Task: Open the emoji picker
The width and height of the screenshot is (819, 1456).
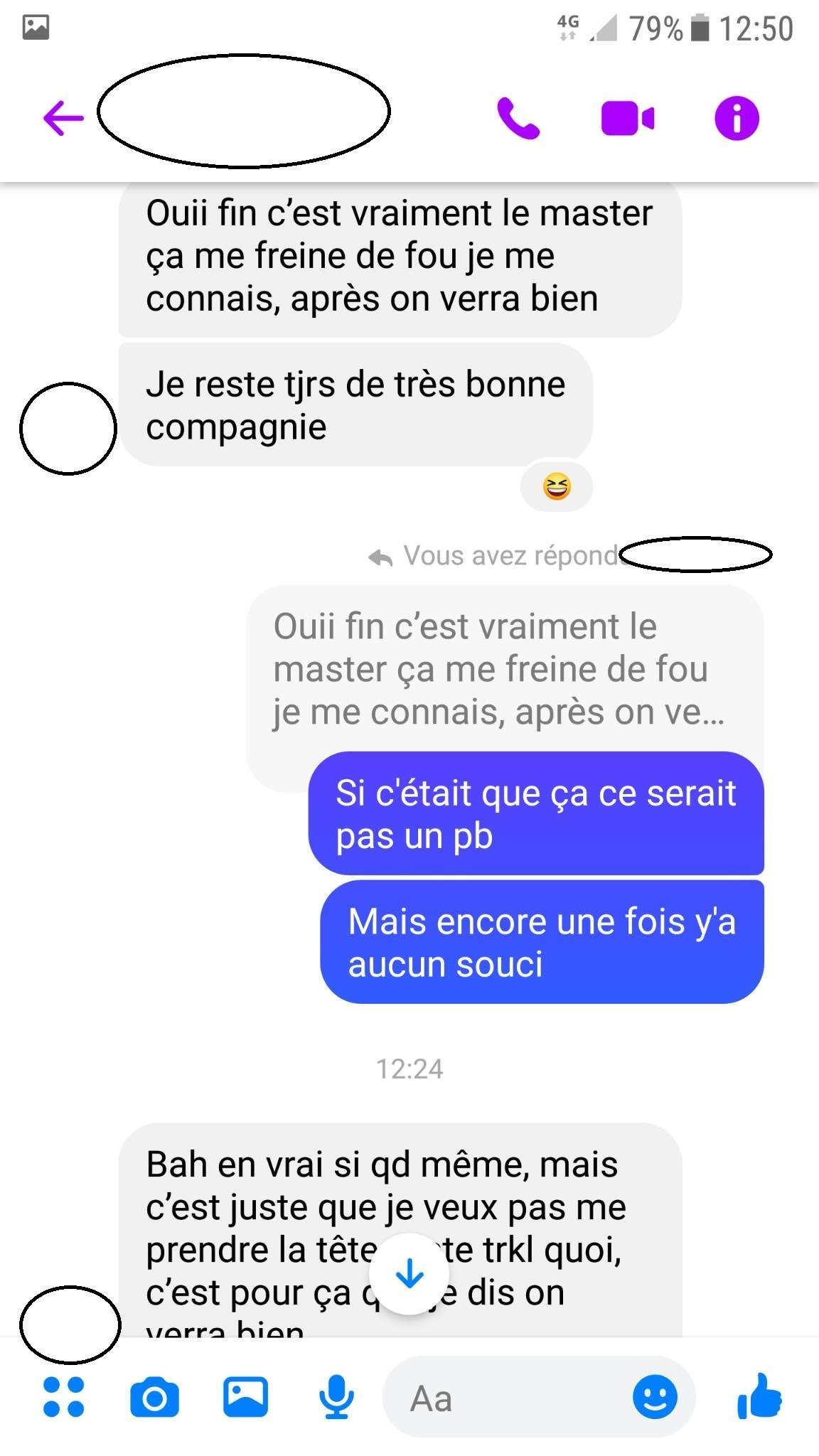Action: pyautogui.click(x=655, y=1397)
